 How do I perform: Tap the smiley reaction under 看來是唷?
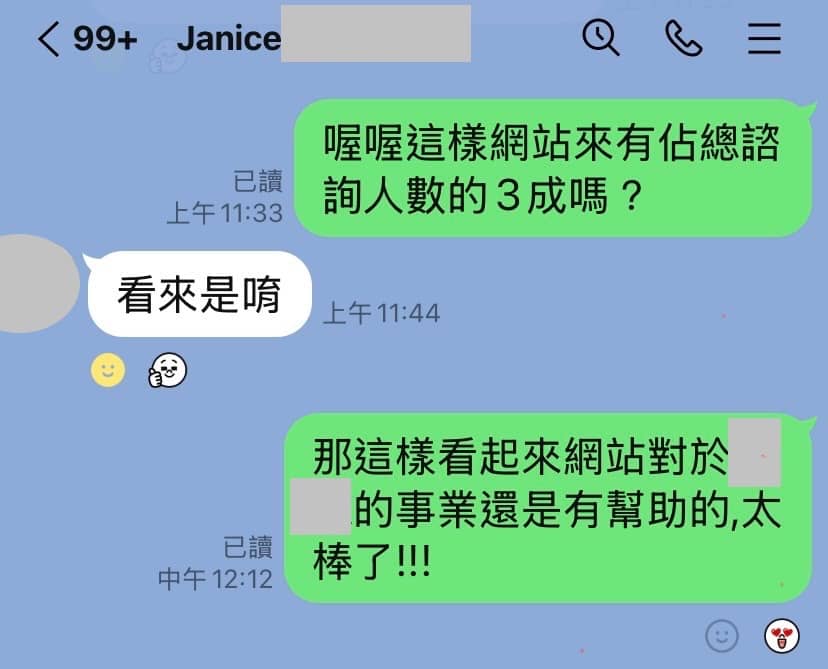click(108, 371)
